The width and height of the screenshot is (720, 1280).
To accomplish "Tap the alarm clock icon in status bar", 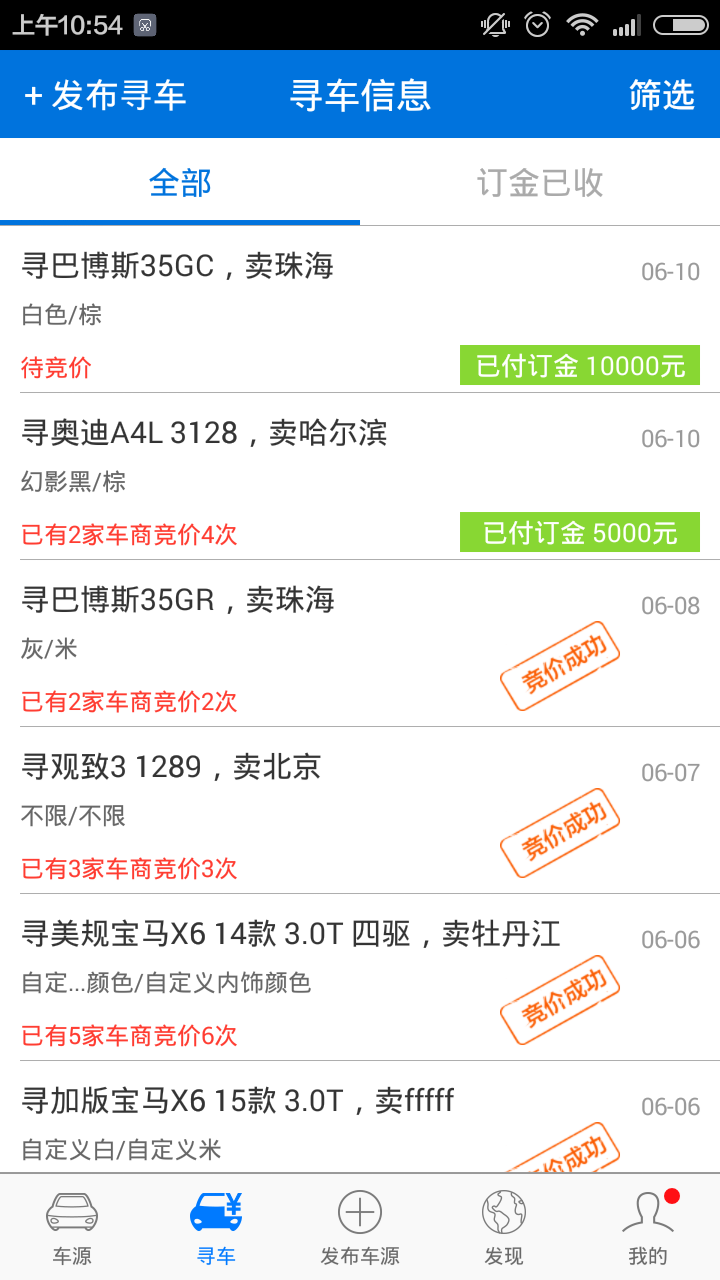I will (x=537, y=26).
